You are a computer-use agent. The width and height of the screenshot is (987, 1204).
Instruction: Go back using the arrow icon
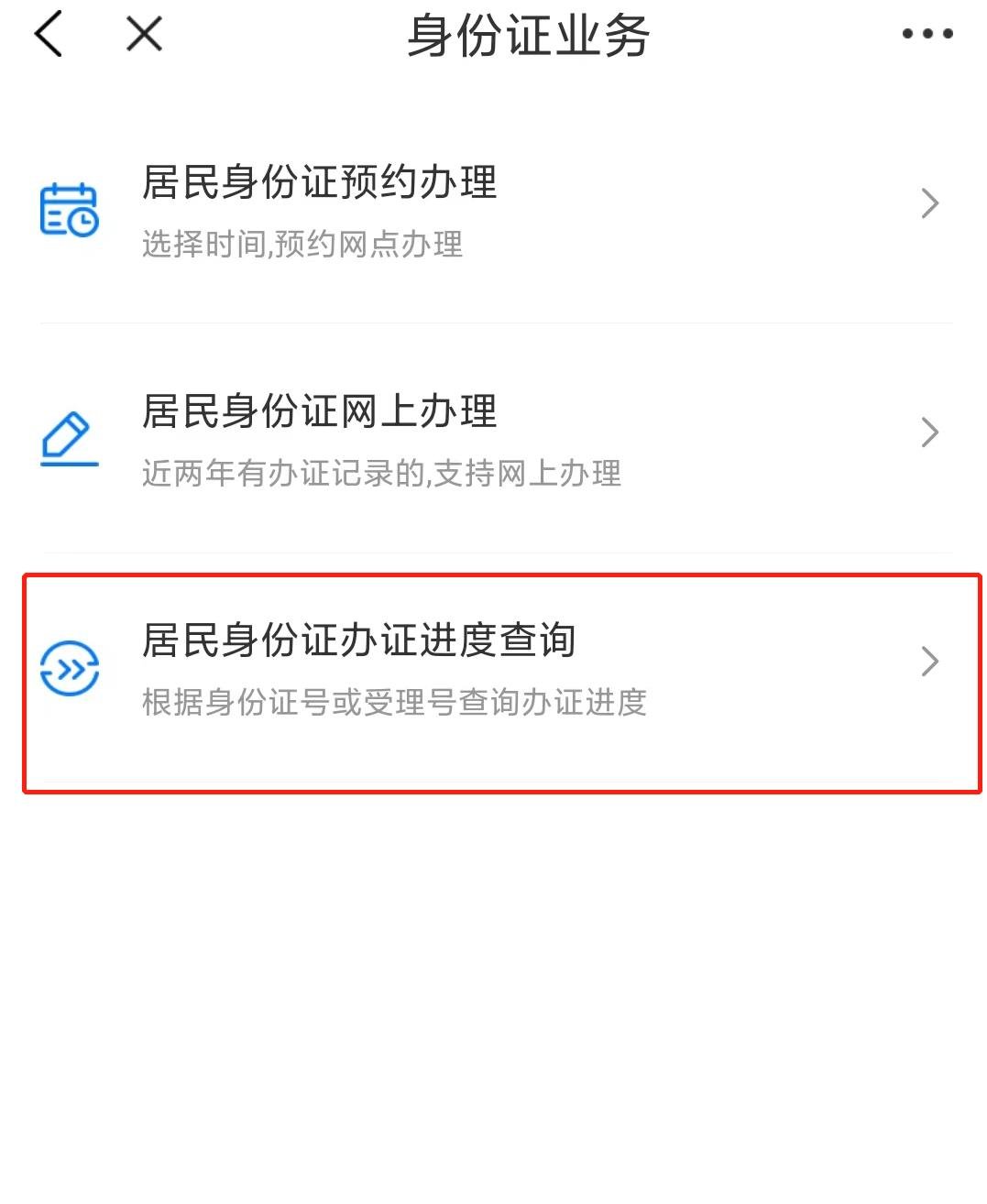tap(49, 36)
